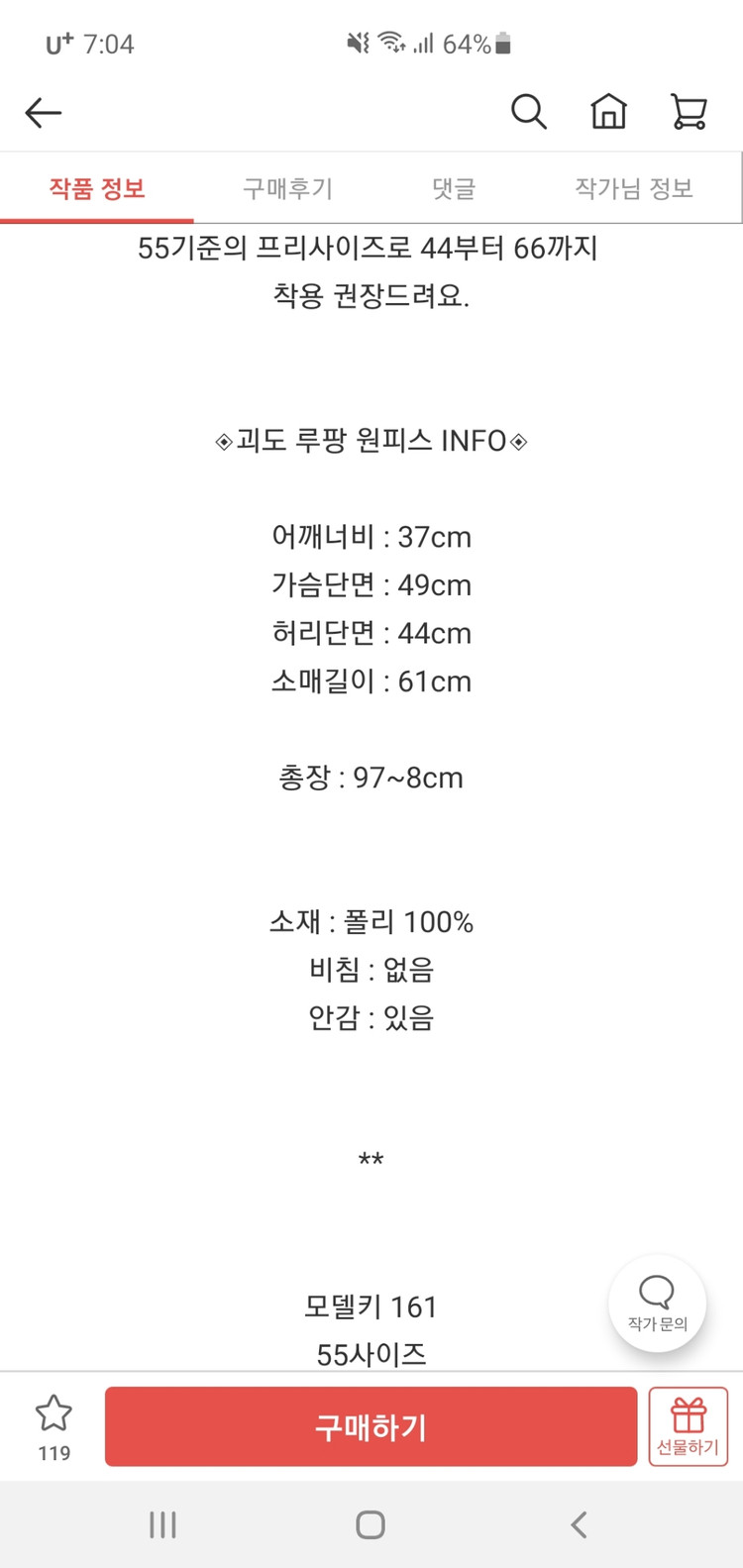Tap the Android navigation back button

580,1524
